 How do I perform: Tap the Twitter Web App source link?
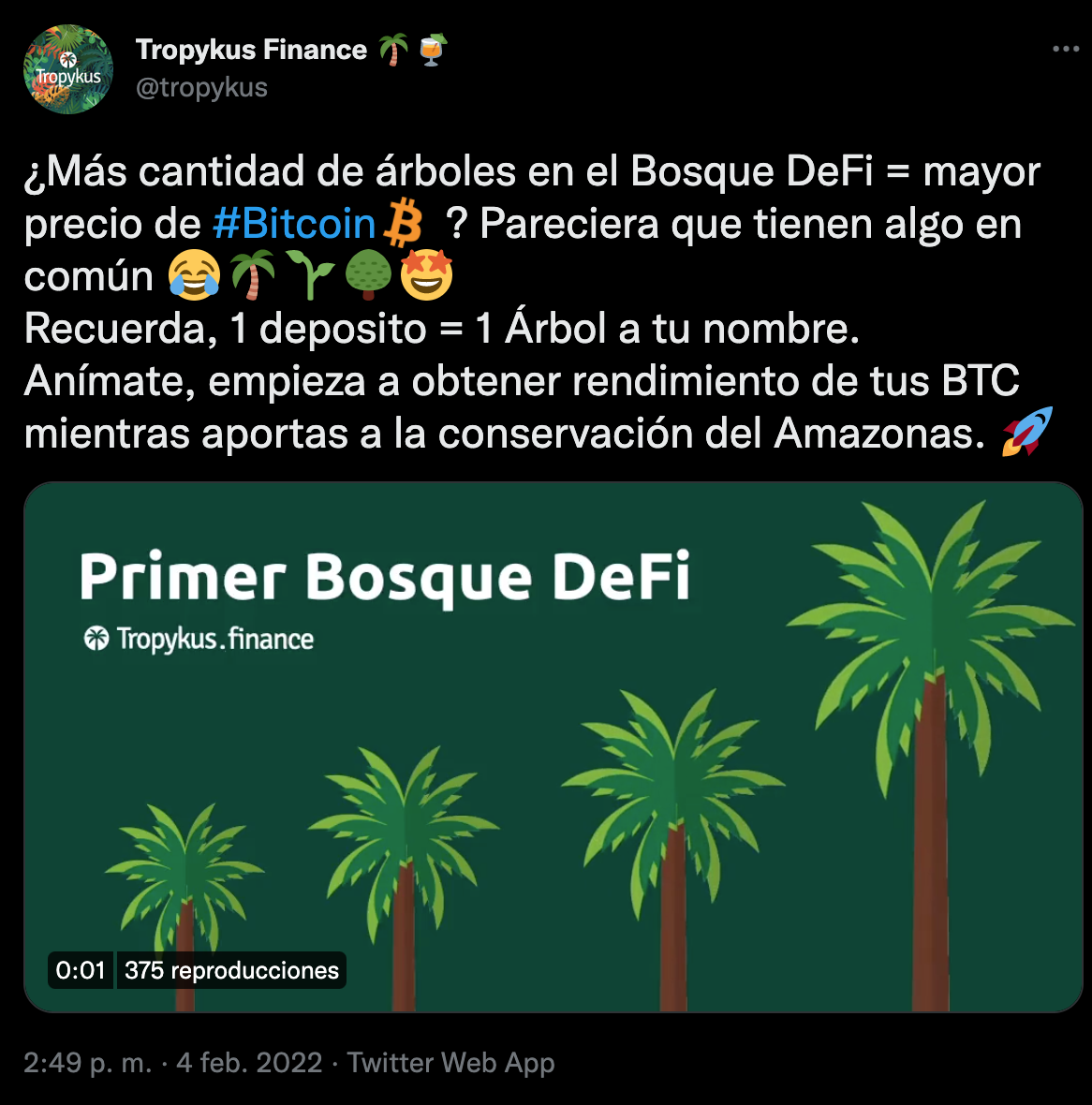pos(450,1063)
